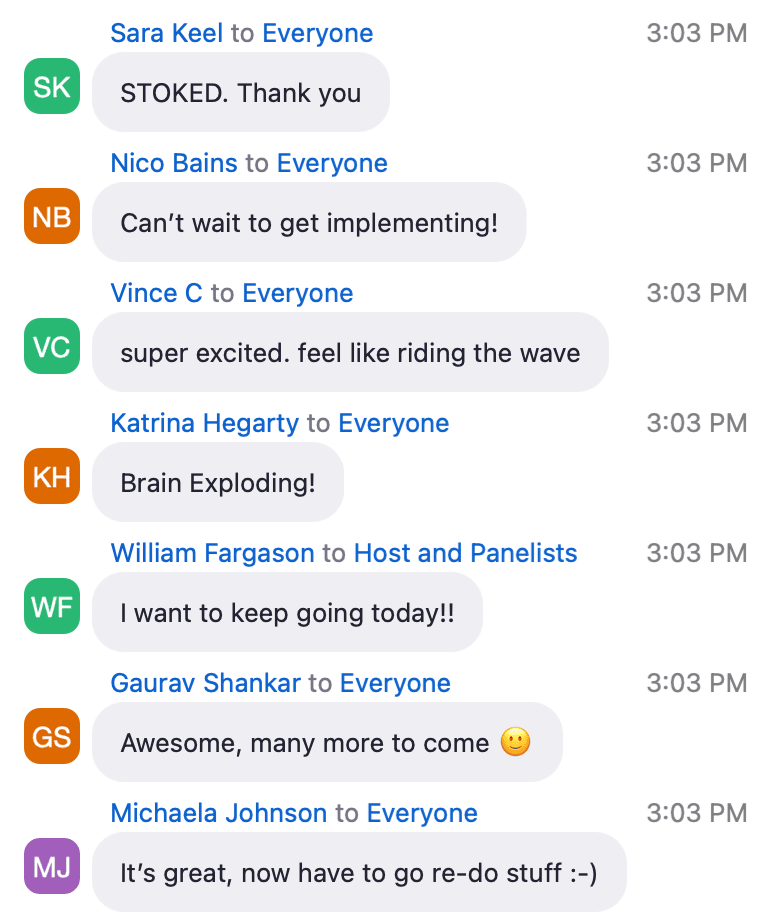Open William Fargason's WF avatar

click(51, 606)
